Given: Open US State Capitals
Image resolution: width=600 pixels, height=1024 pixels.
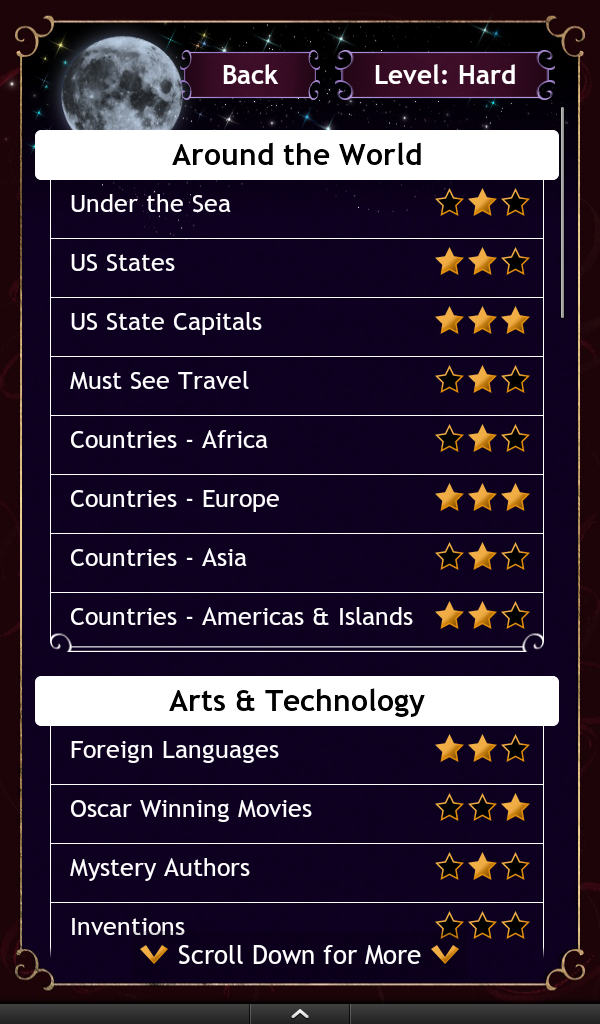Looking at the screenshot, I should (x=297, y=323).
